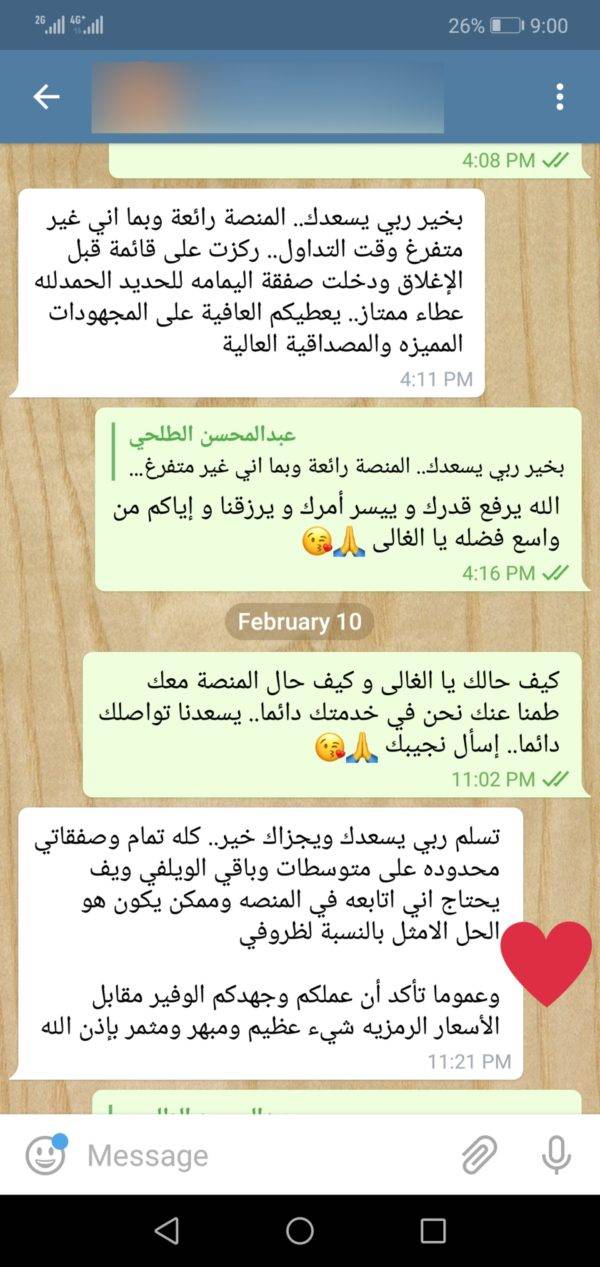Viewport: 600px width, 1267px height.
Task: Open the emoji picker
Action: pos(45,1156)
